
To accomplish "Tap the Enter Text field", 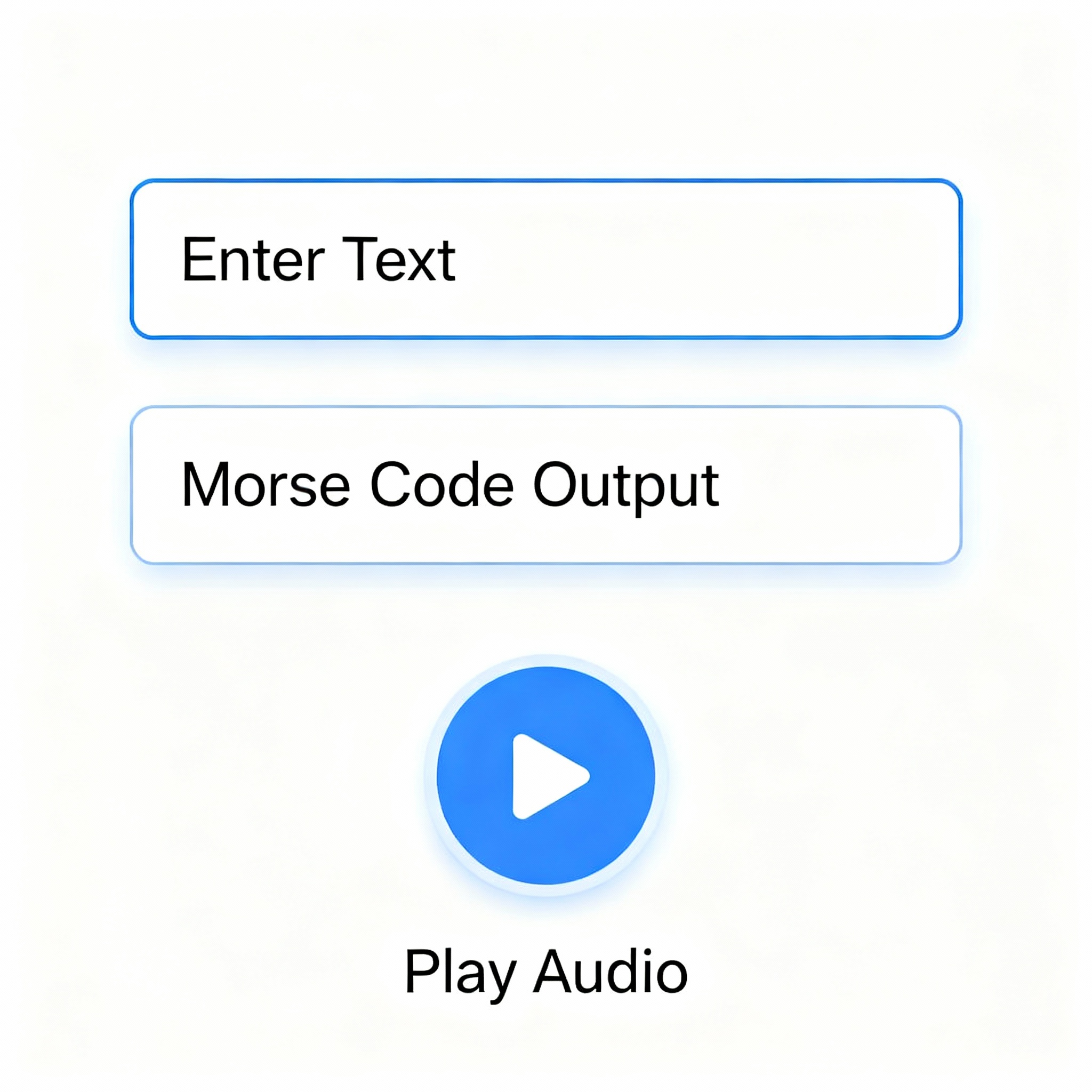I will (546, 260).
